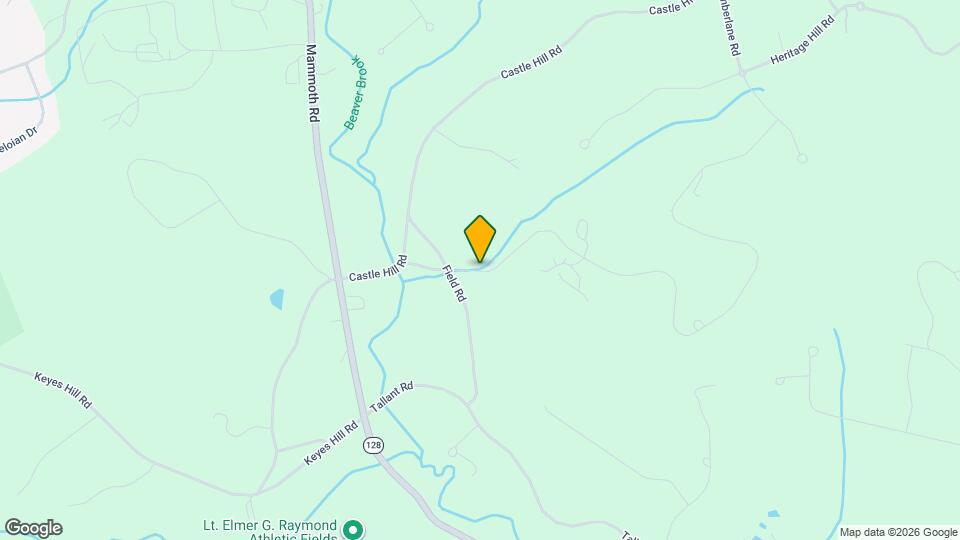
Task: Tap the orange location marker
Action: 480,239
